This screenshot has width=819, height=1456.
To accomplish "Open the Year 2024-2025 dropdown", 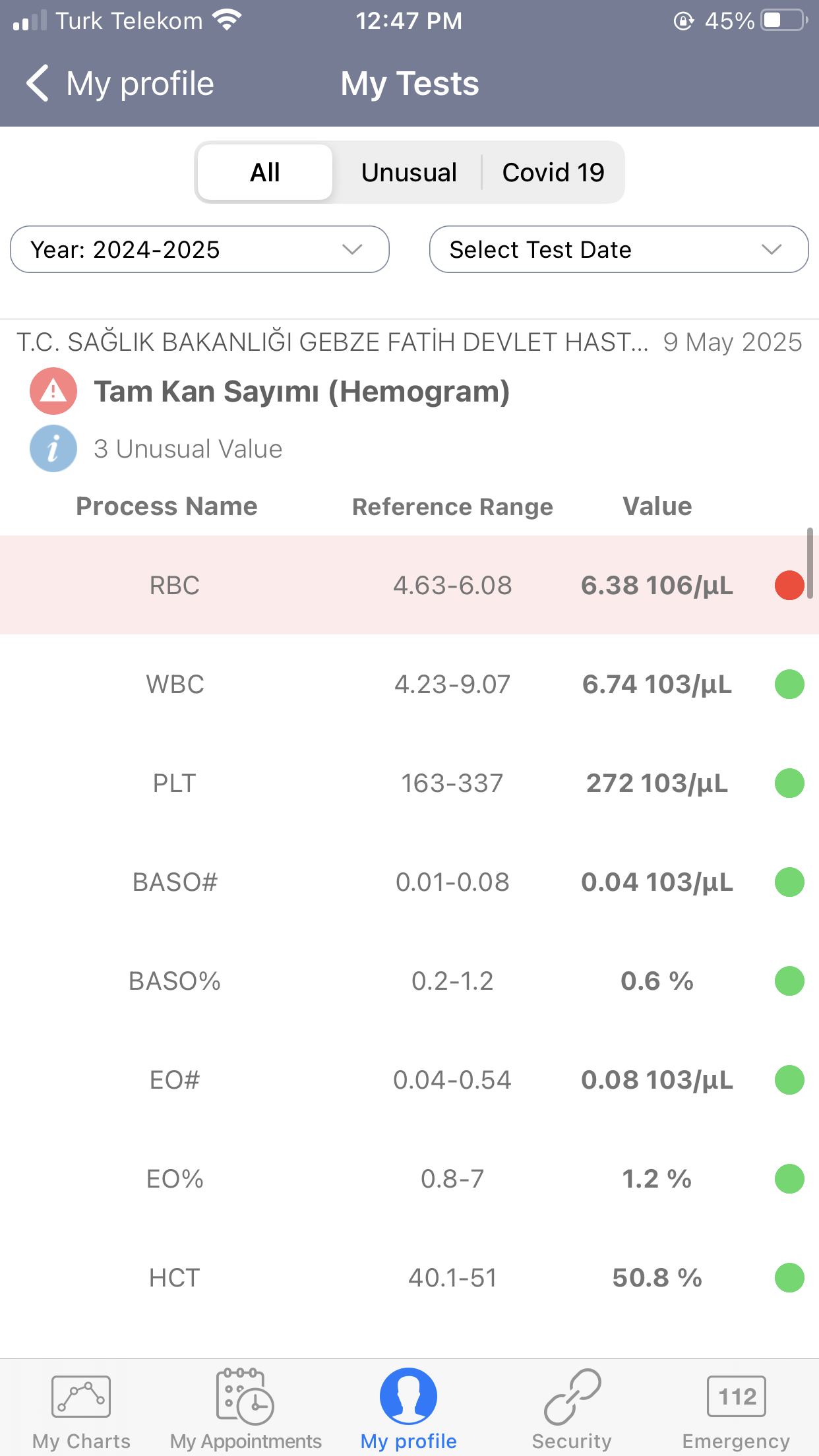I will click(x=200, y=249).
